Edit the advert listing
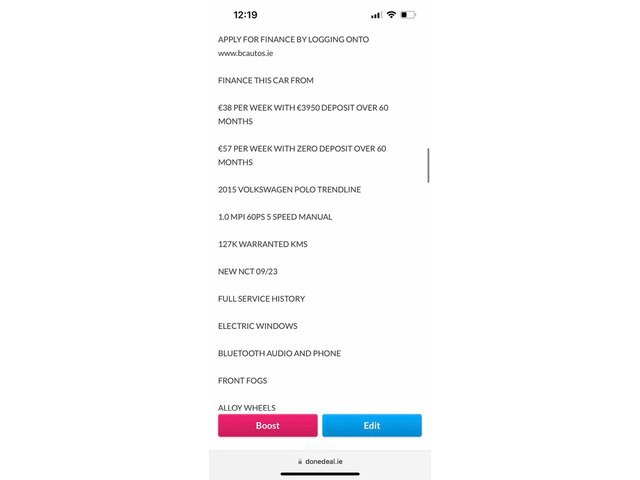This screenshot has height=480, width=640. (x=372, y=425)
